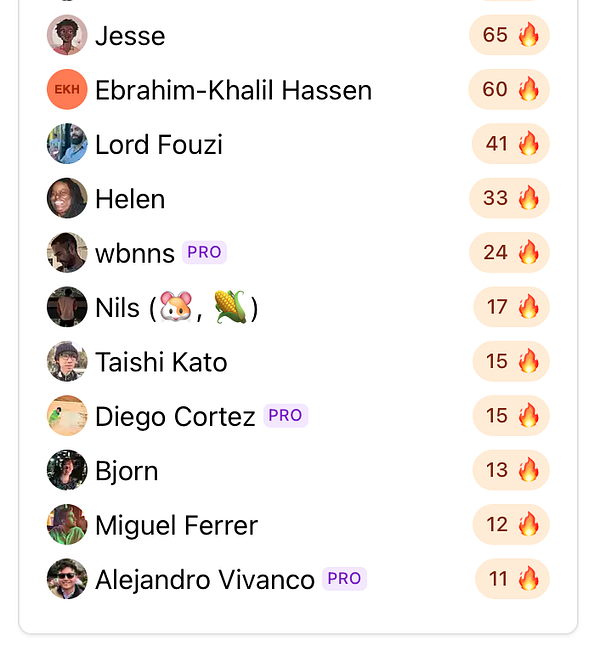Open Miguel Ferrer's profile

176,525
